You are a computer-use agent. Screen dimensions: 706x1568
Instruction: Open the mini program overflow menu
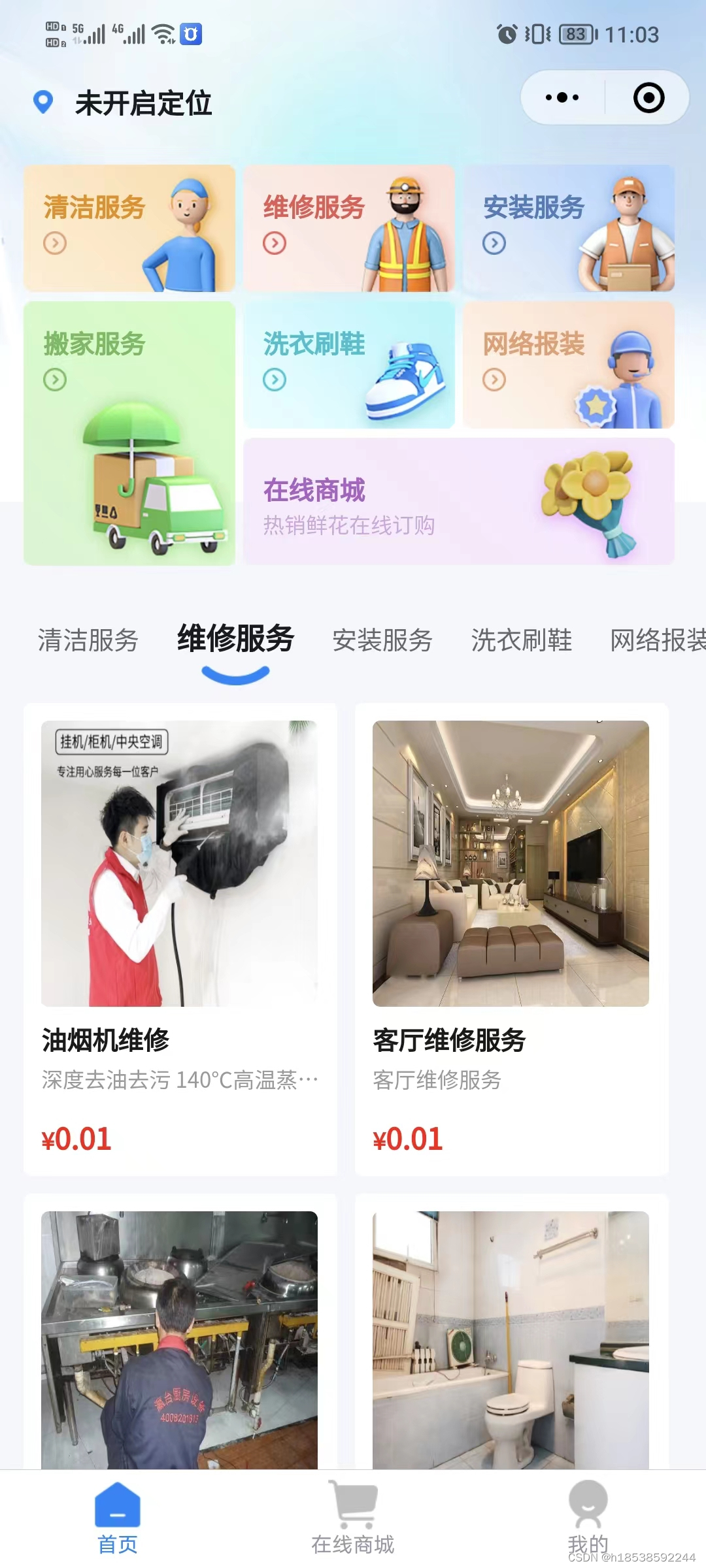pos(562,98)
